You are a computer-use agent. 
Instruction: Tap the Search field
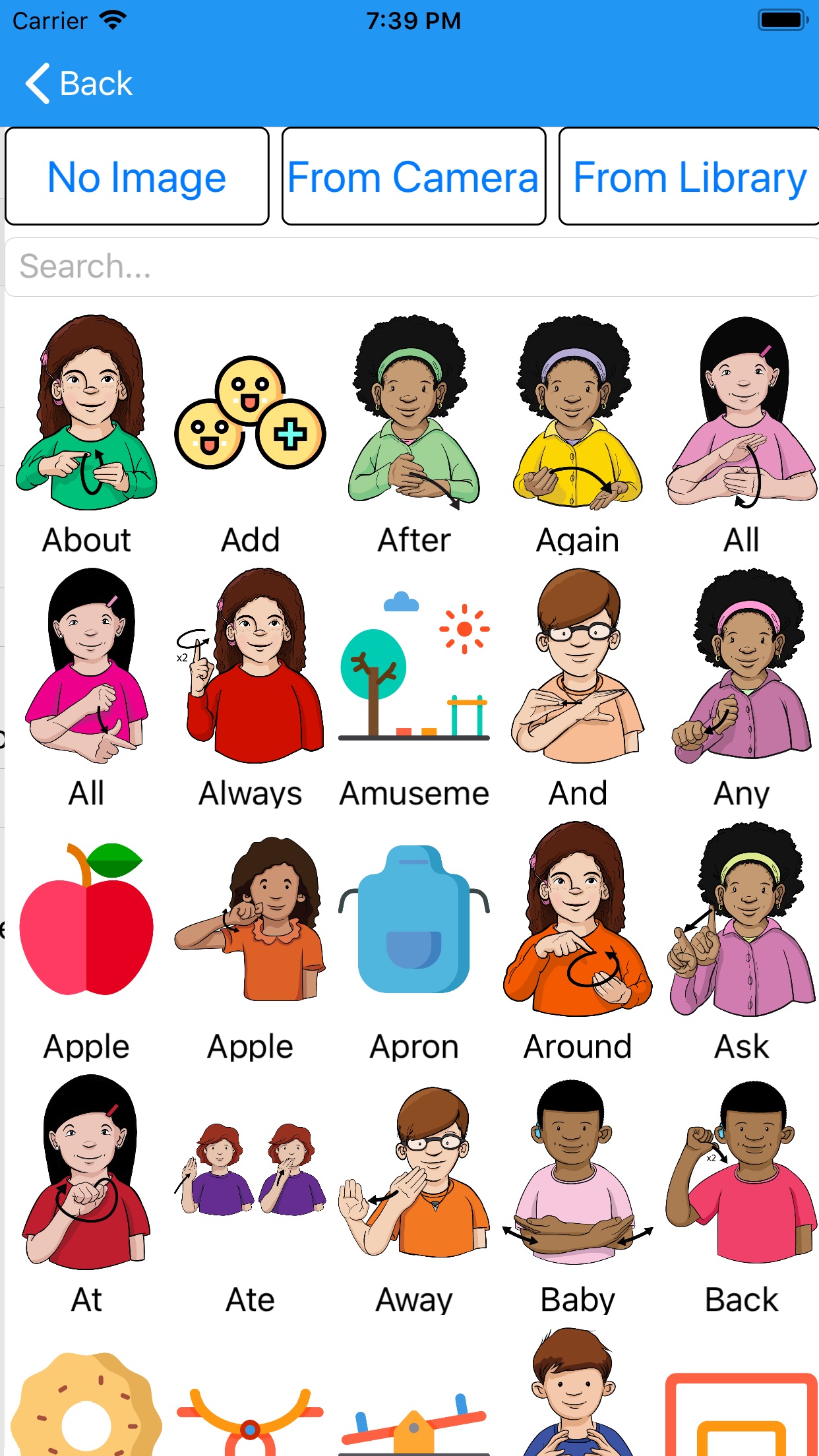click(412, 267)
